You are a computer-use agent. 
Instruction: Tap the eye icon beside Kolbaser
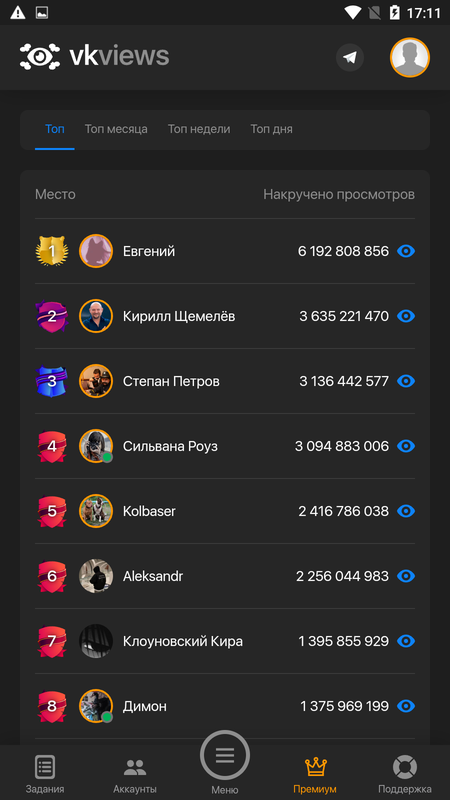(406, 511)
